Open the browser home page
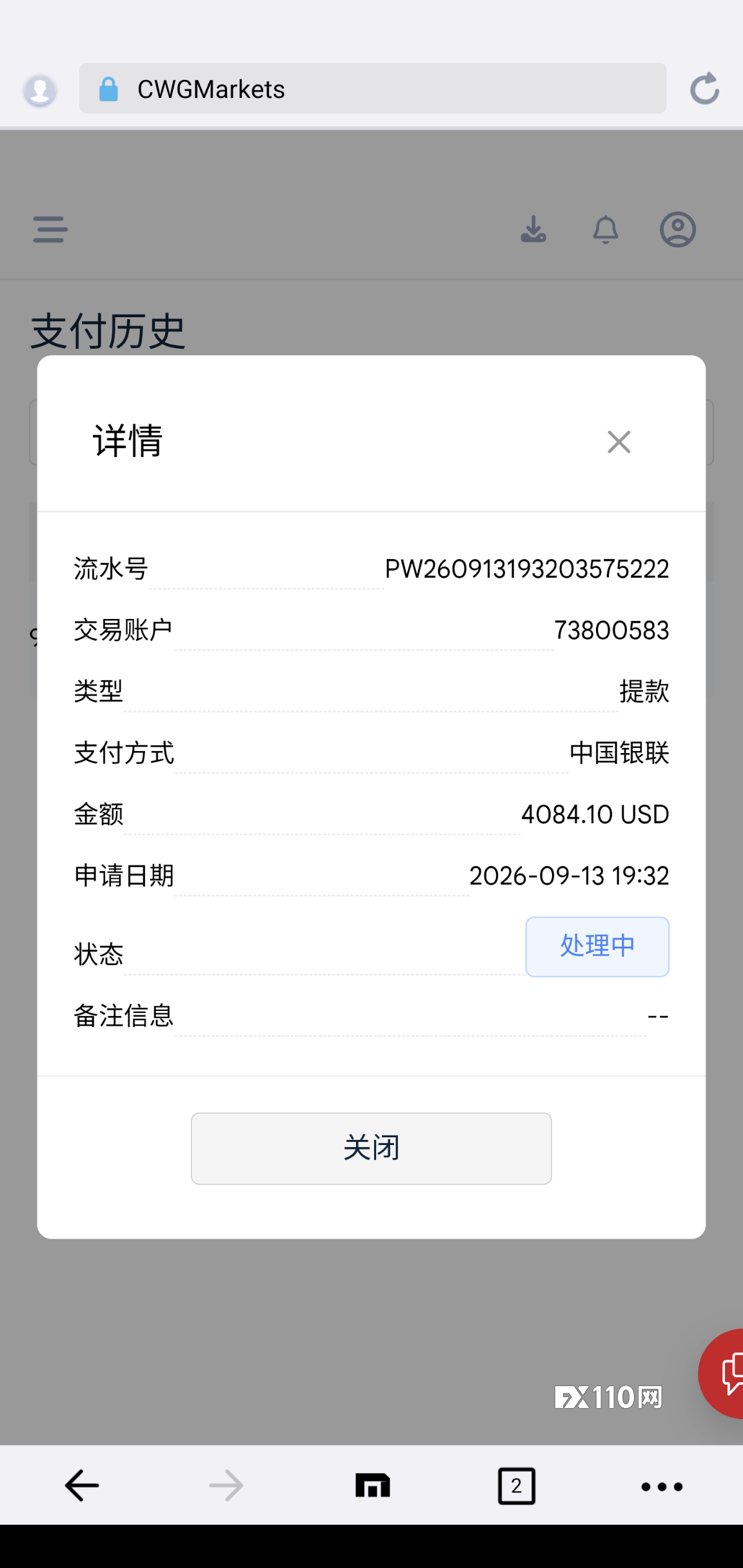743x1568 pixels. tap(372, 1485)
